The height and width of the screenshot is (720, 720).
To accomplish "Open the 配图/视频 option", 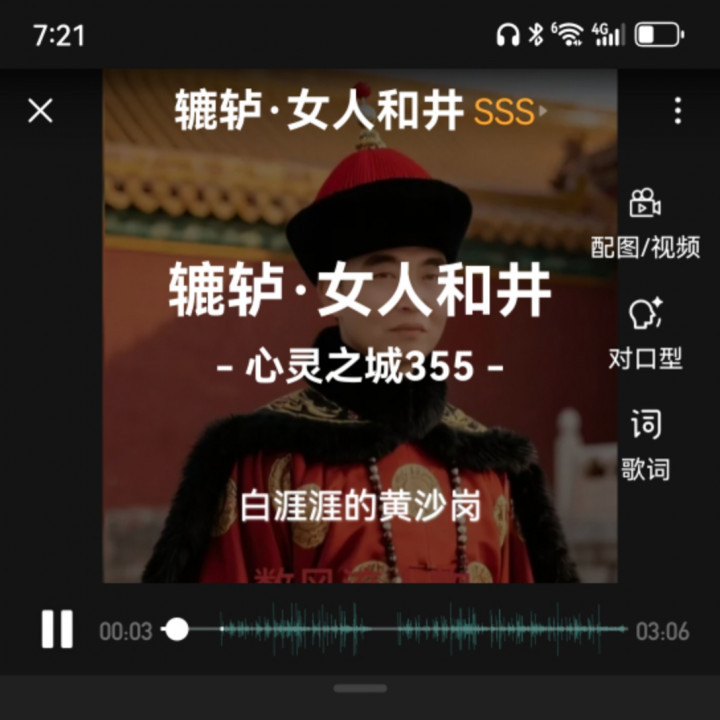I will pyautogui.click(x=645, y=223).
